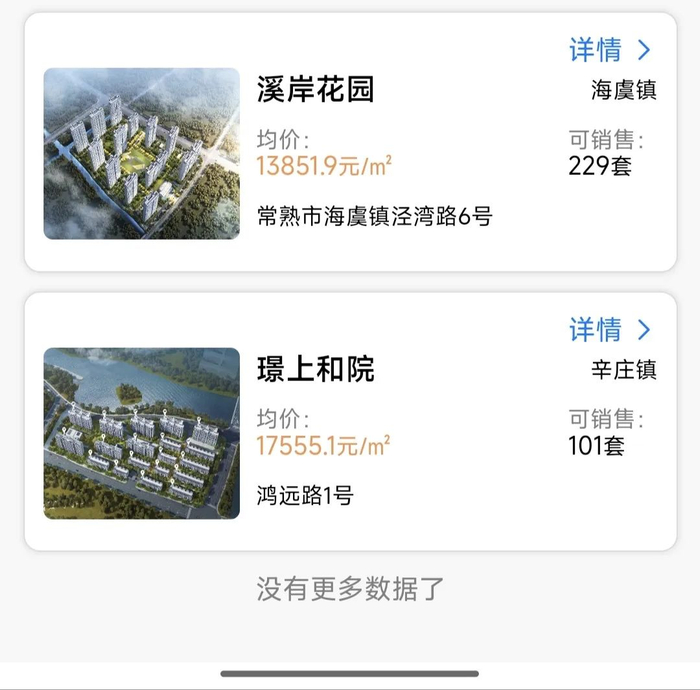
Task: Open 详情 for 溪岸花园
Action: pos(609,50)
